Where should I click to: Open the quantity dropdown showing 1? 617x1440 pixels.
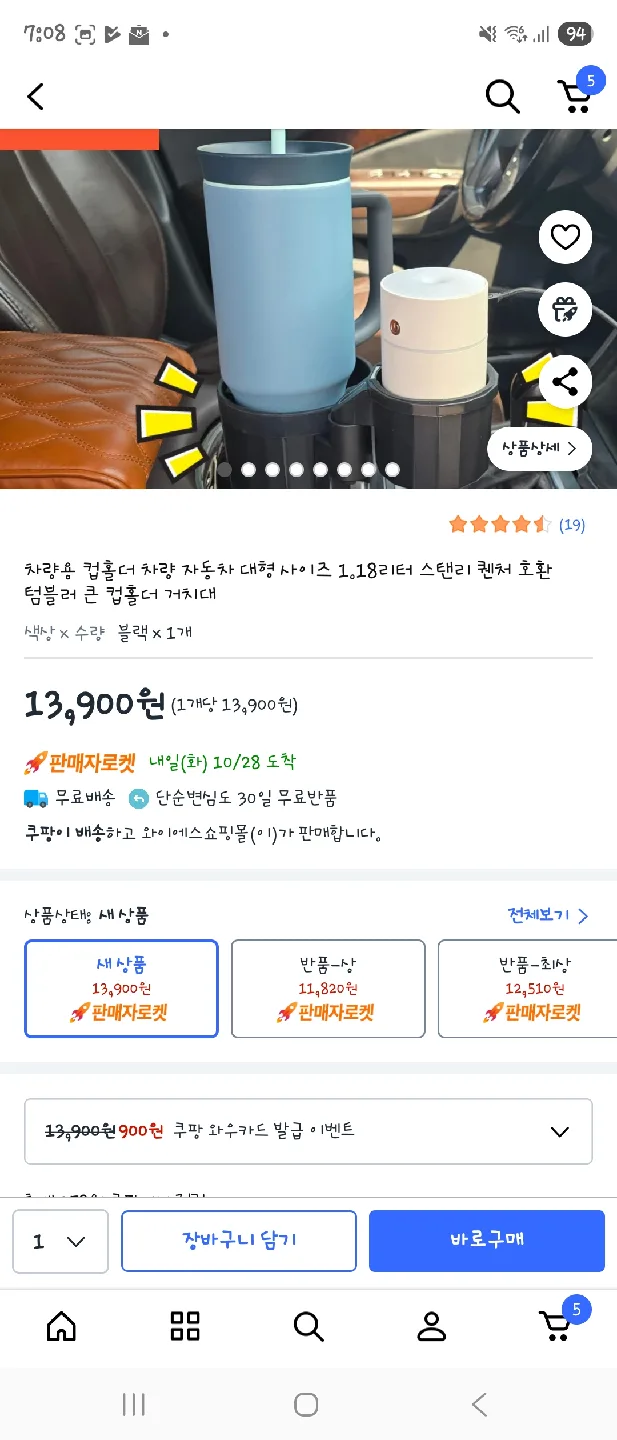coord(60,1241)
